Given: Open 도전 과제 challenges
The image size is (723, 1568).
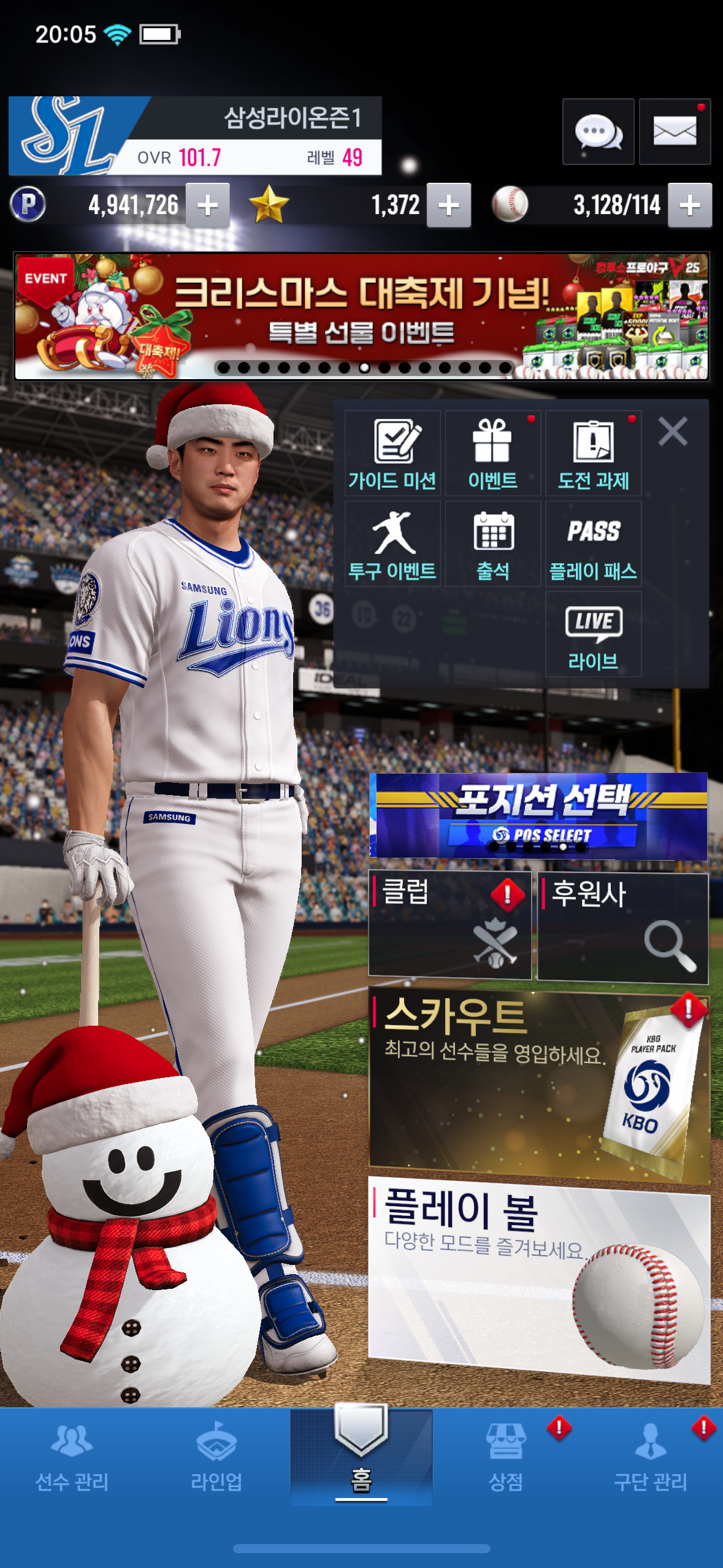Looking at the screenshot, I should tap(593, 453).
